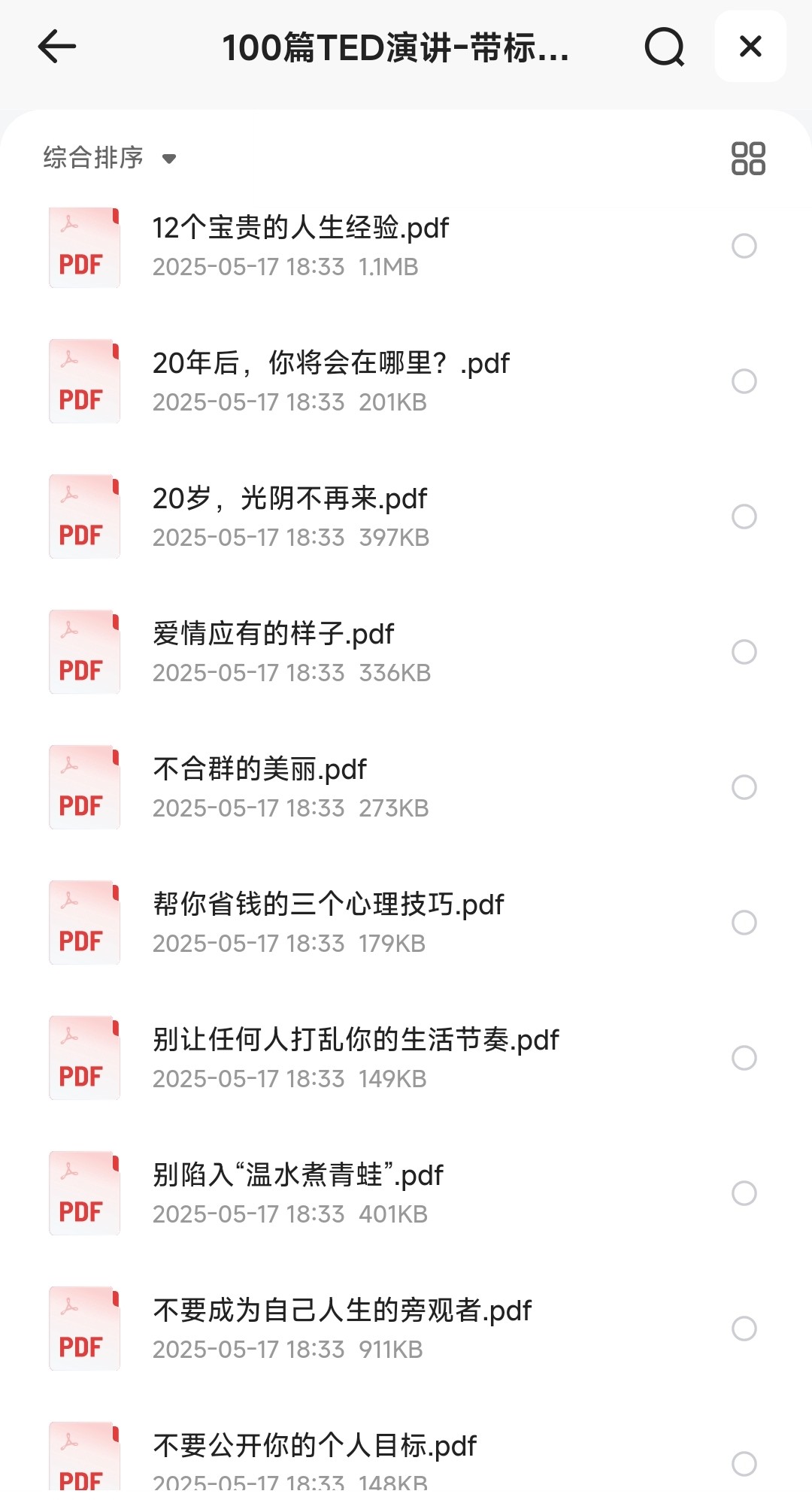Open 20岁，光阴不再来.pdf
This screenshot has height=1500, width=812.
coord(290,499)
